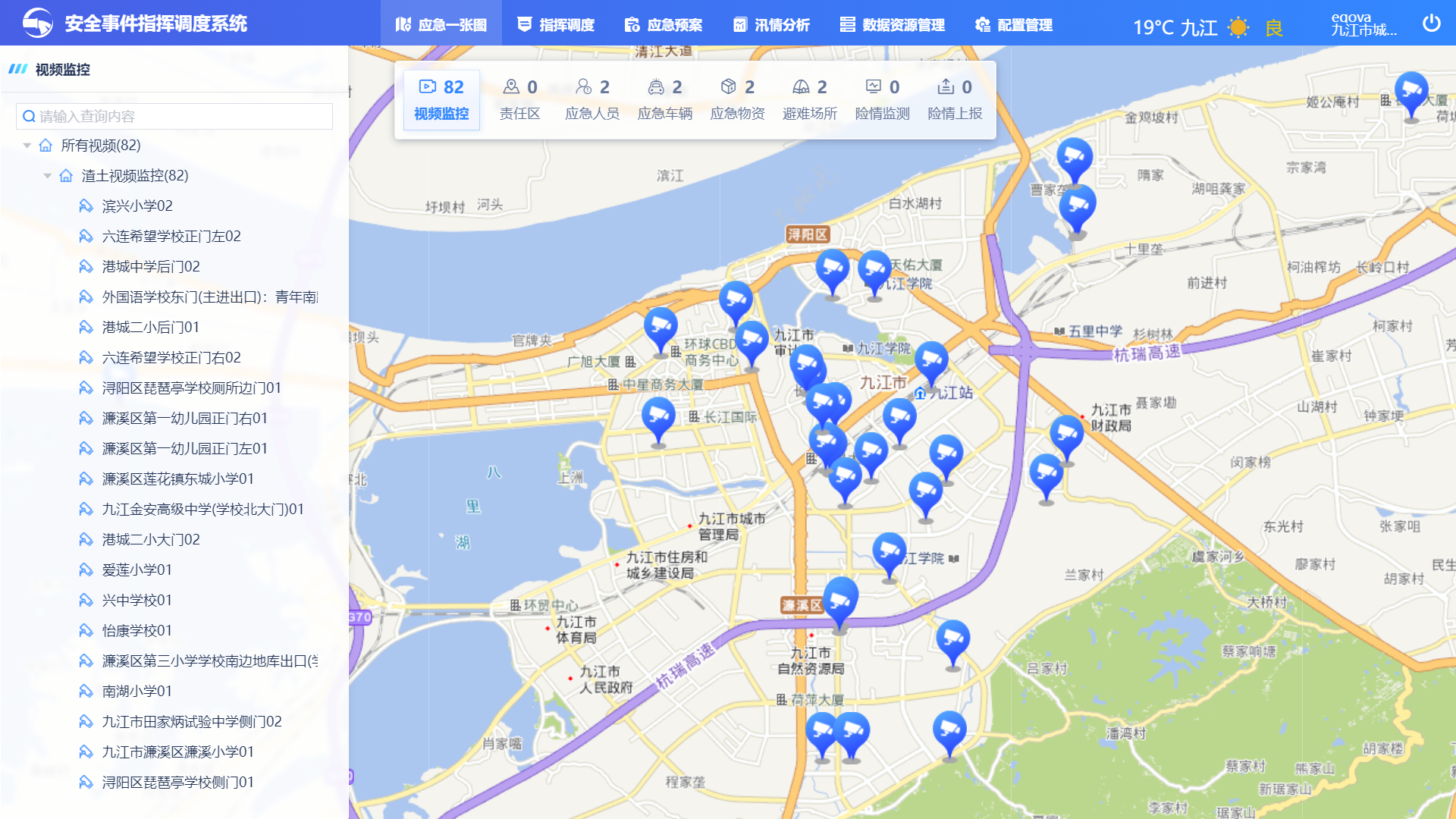Open 数据资源管理 menu

point(892,25)
